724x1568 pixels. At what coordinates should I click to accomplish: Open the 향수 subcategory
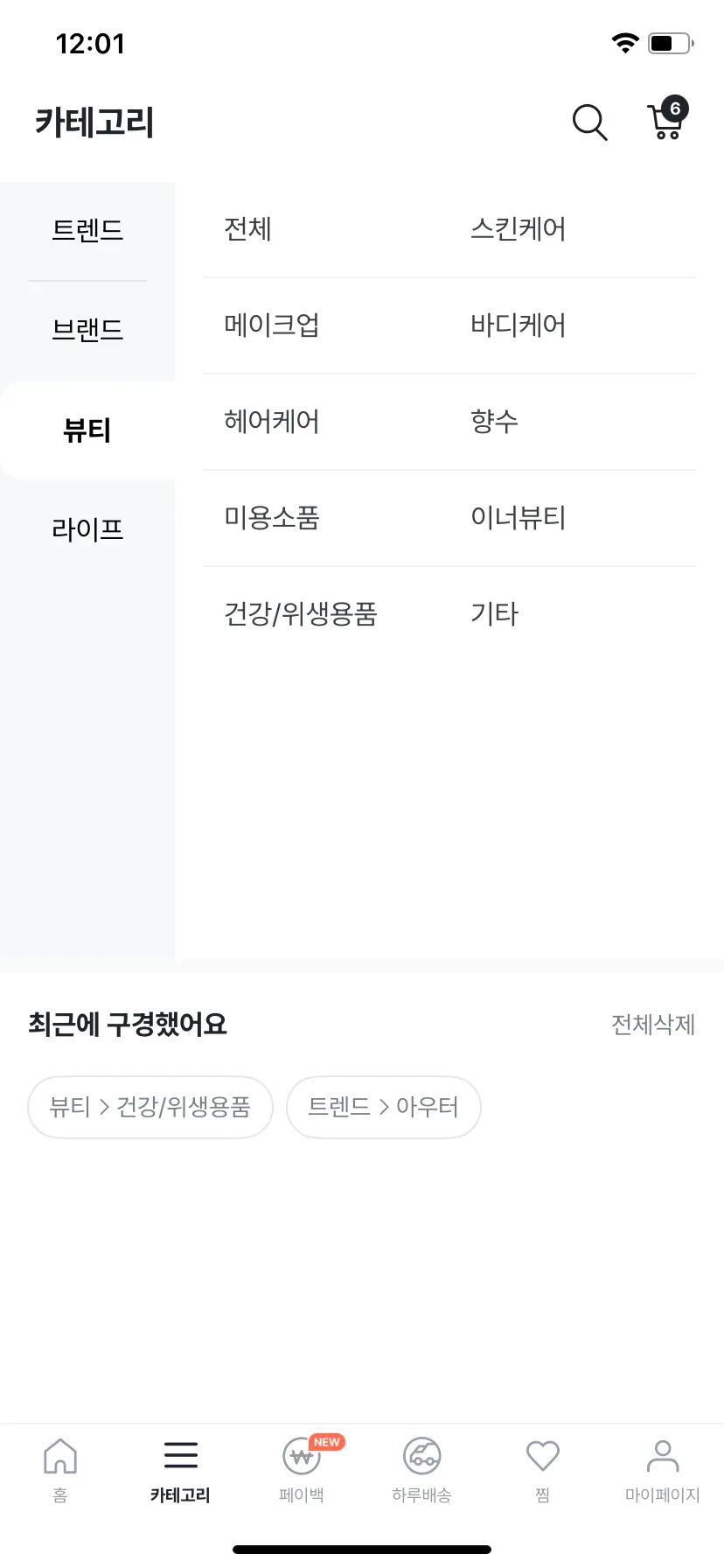point(494,422)
